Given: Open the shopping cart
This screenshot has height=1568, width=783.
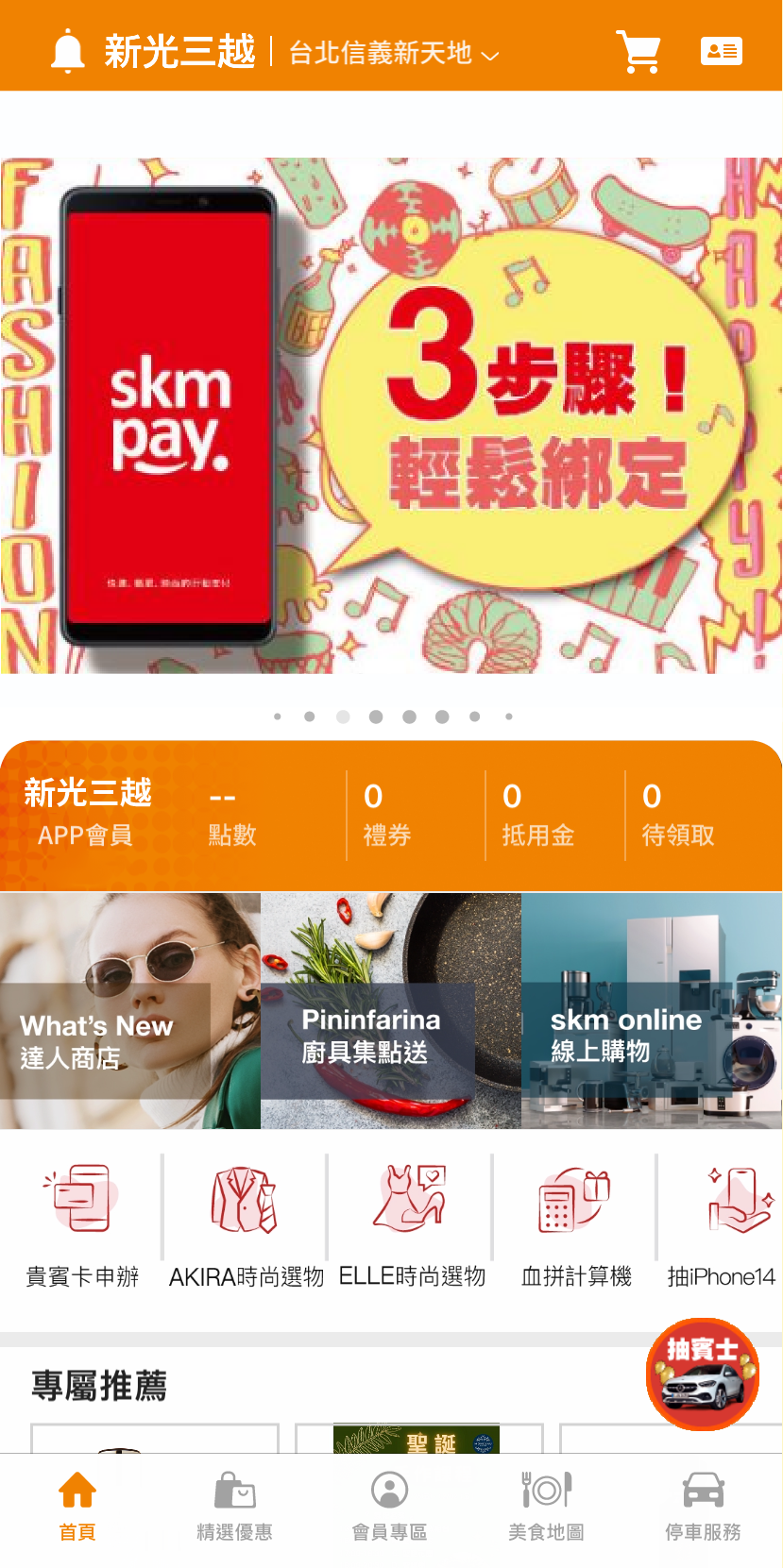Looking at the screenshot, I should [x=638, y=52].
